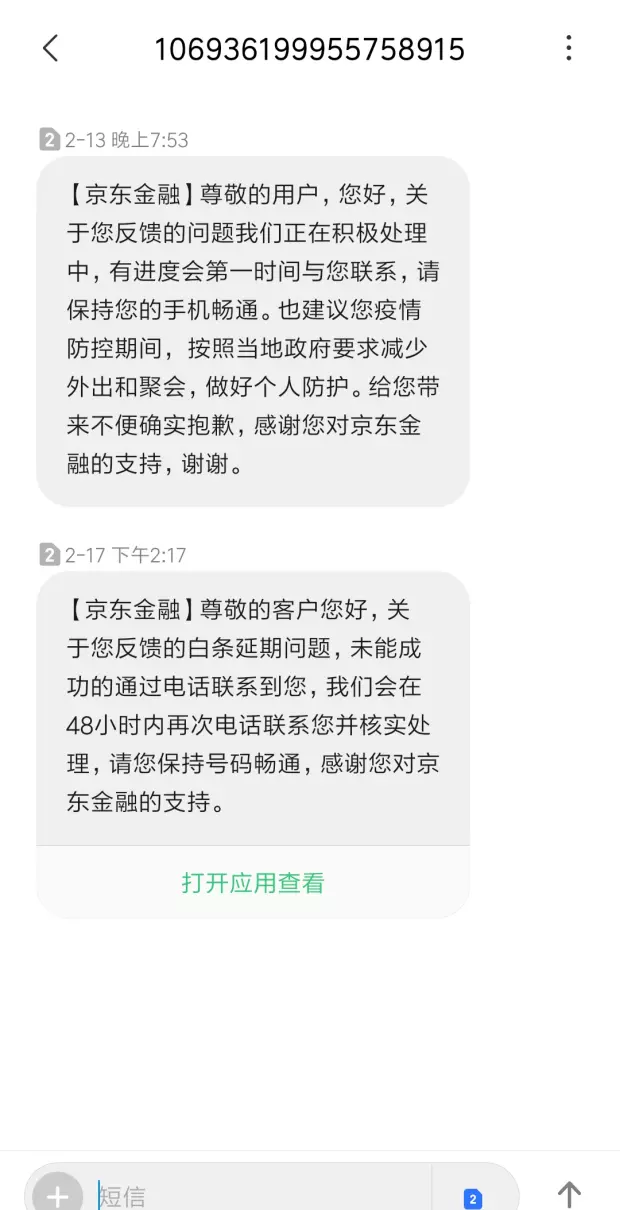Go back using the top-left arrow
The image size is (620, 1210).
pyautogui.click(x=50, y=48)
